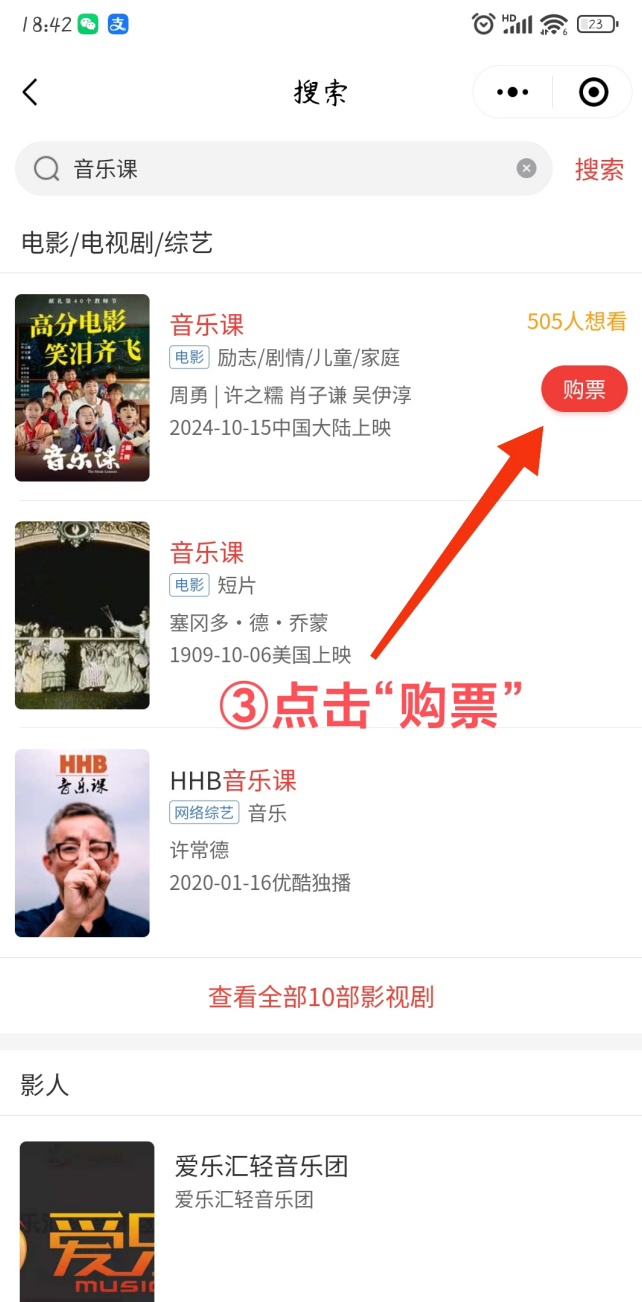This screenshot has width=642, height=1302.
Task: Close the mini program via circle icon
Action: point(594,92)
